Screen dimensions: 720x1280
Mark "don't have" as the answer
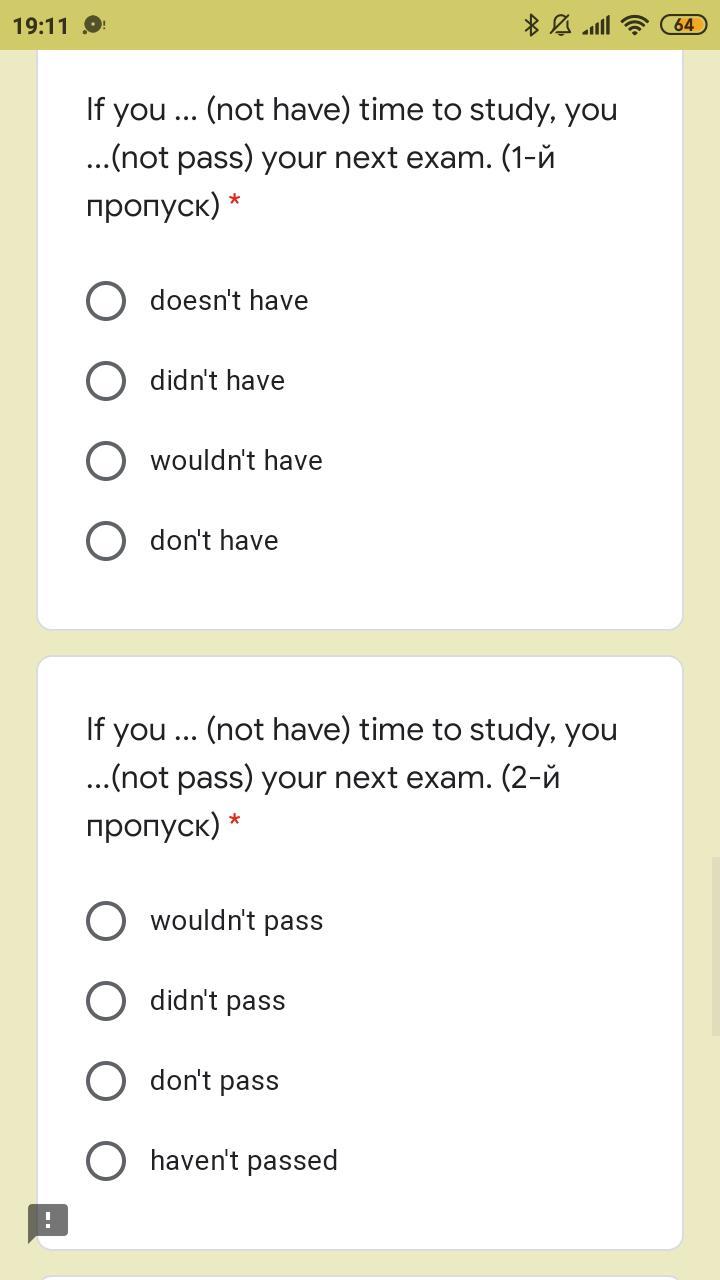click(106, 541)
